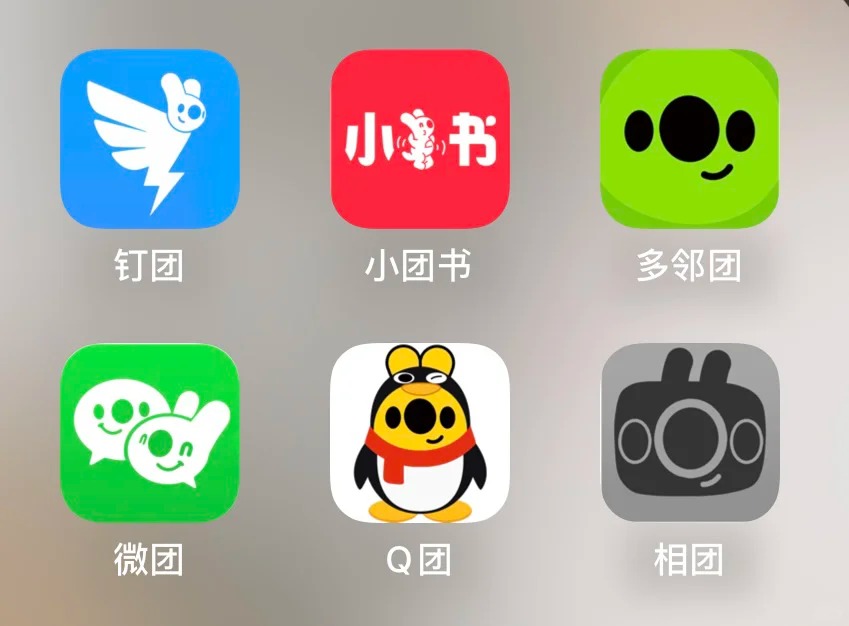Launch the 微团 chat app
Image resolution: width=849 pixels, height=626 pixels.
point(150,432)
